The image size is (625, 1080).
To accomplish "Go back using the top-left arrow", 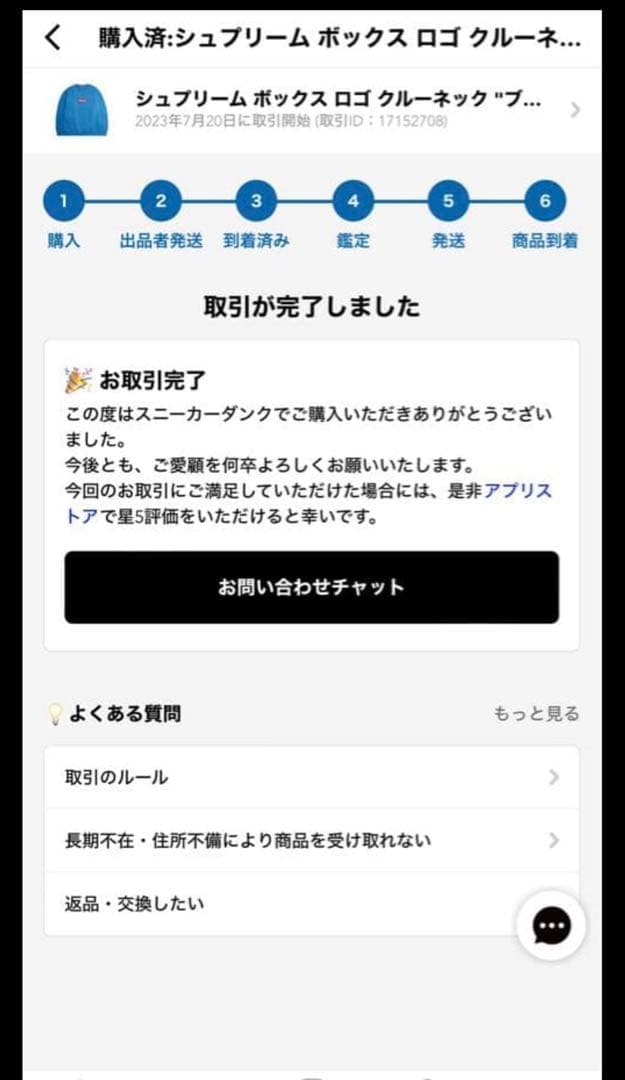I will point(53,38).
